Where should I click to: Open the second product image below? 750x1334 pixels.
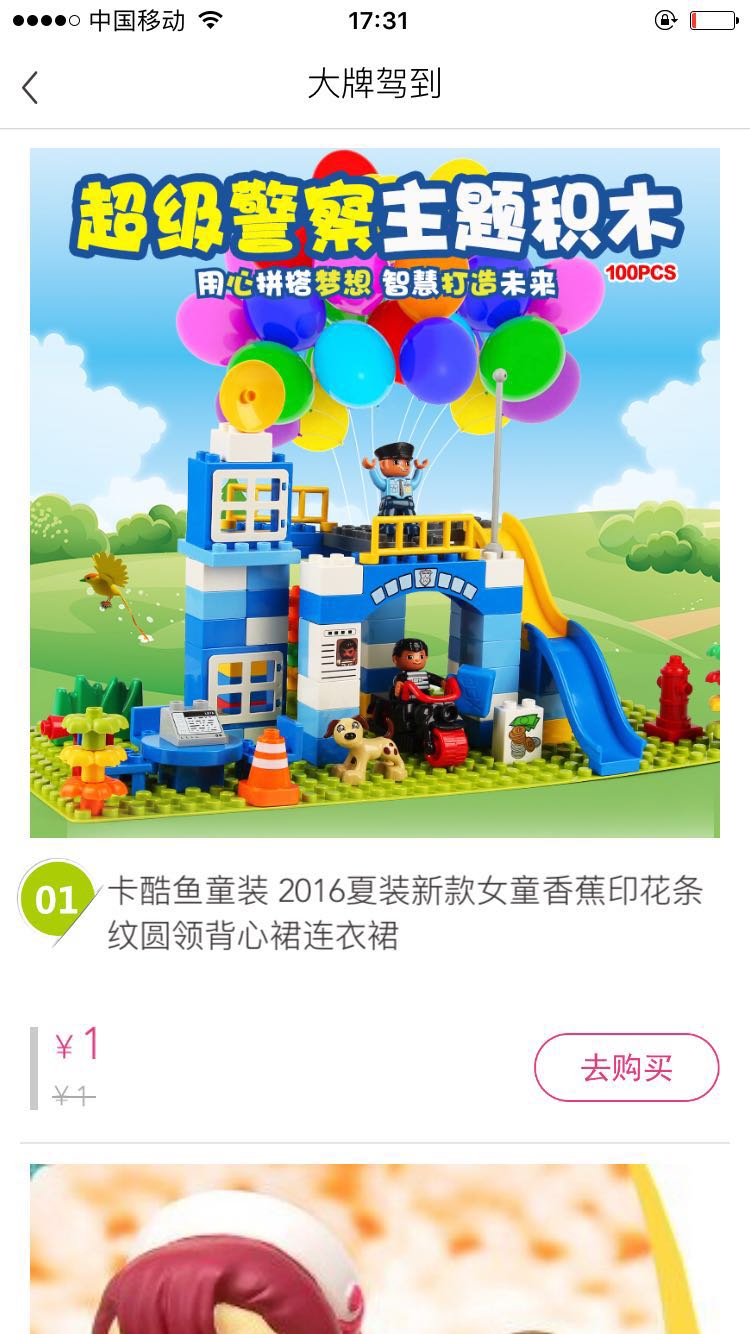(375, 1250)
